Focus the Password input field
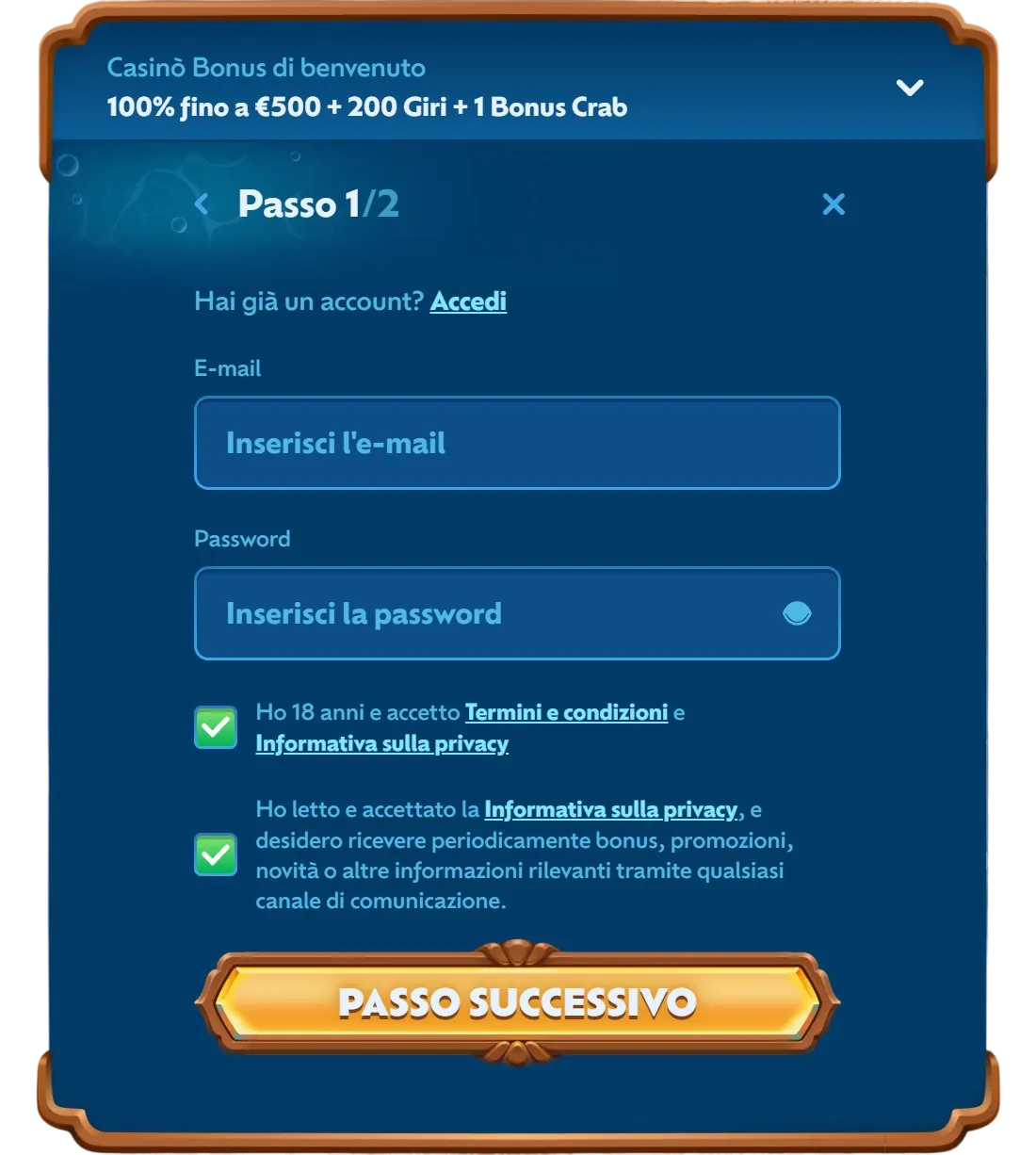Image resolution: width=1036 pixels, height=1155 pixels. [490, 613]
